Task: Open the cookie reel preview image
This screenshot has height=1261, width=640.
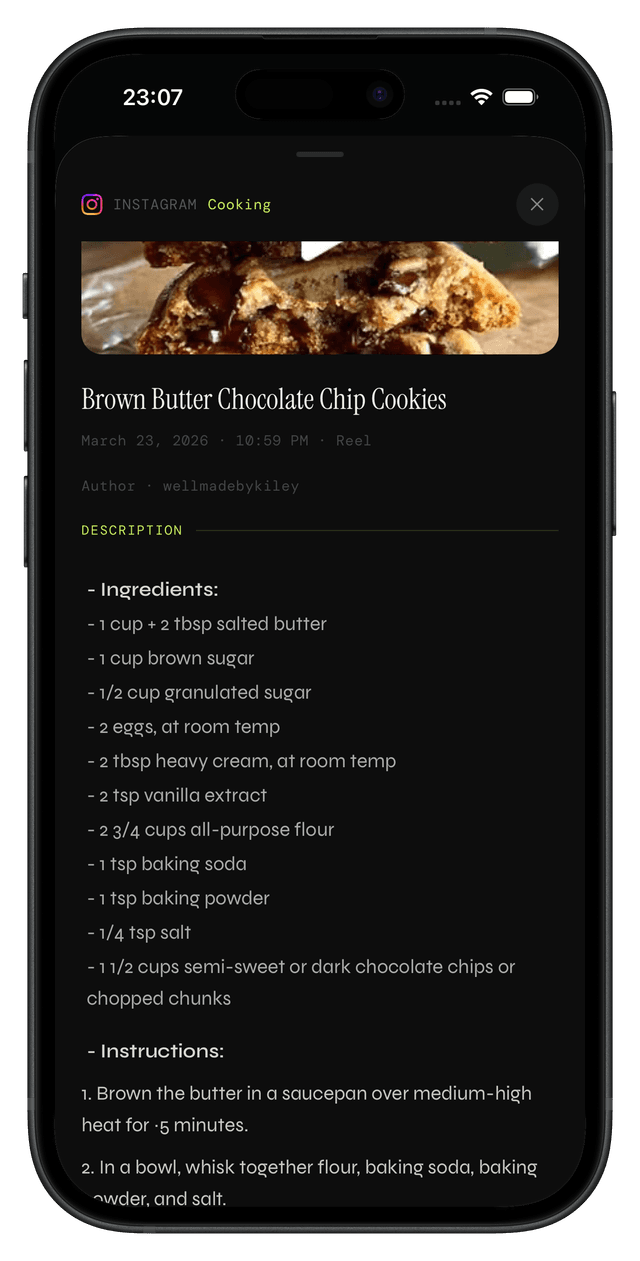Action: pos(319,297)
